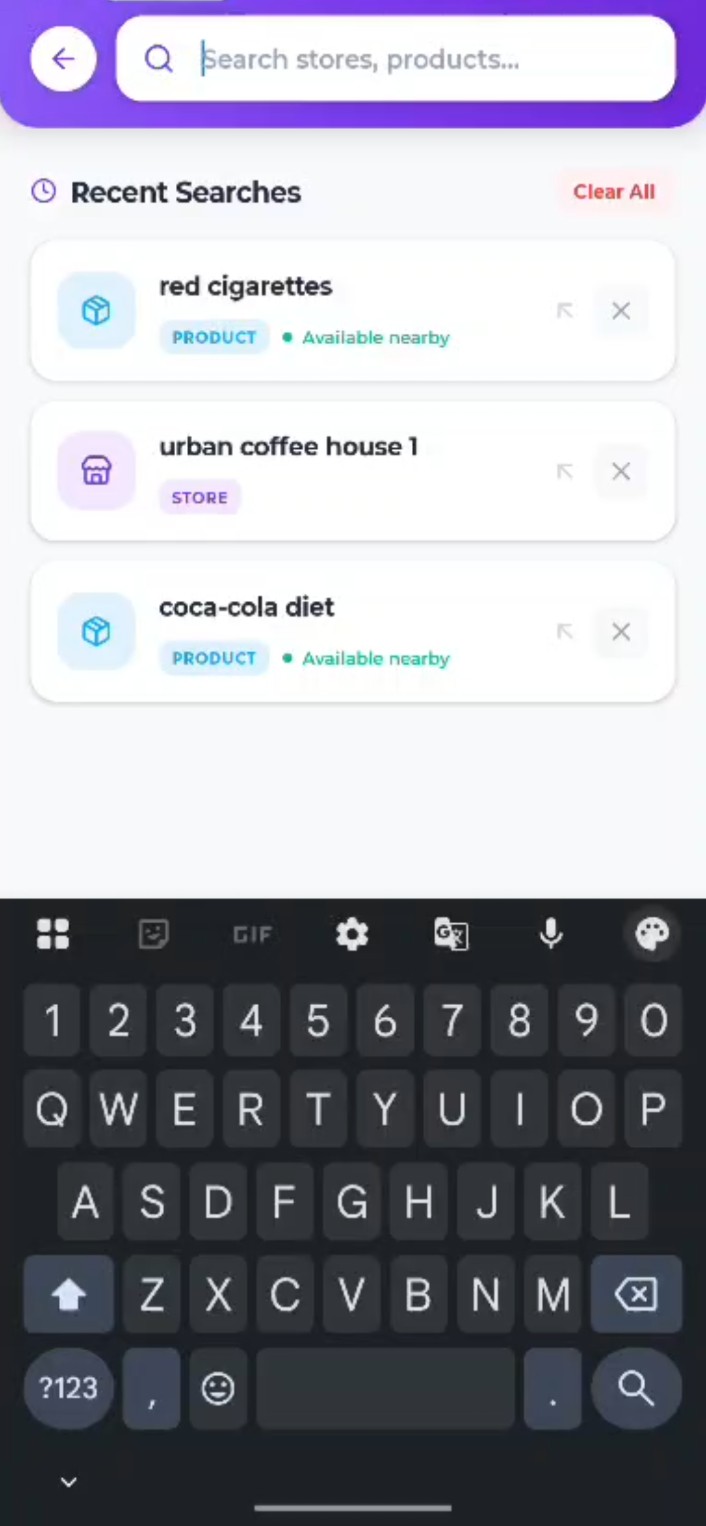Select the coca-cola diet recent search
The height and width of the screenshot is (1526, 706).
coord(300,631)
